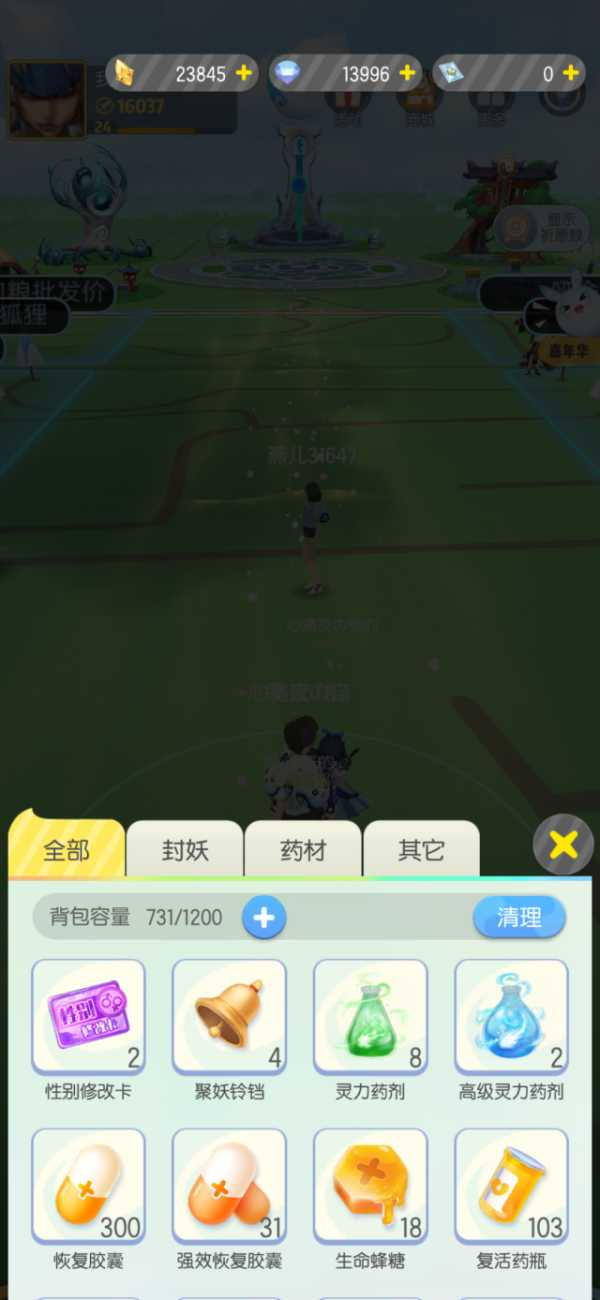The width and height of the screenshot is (600, 1300).
Task: Select the 聚妖铃铛 item
Action: point(229,1017)
